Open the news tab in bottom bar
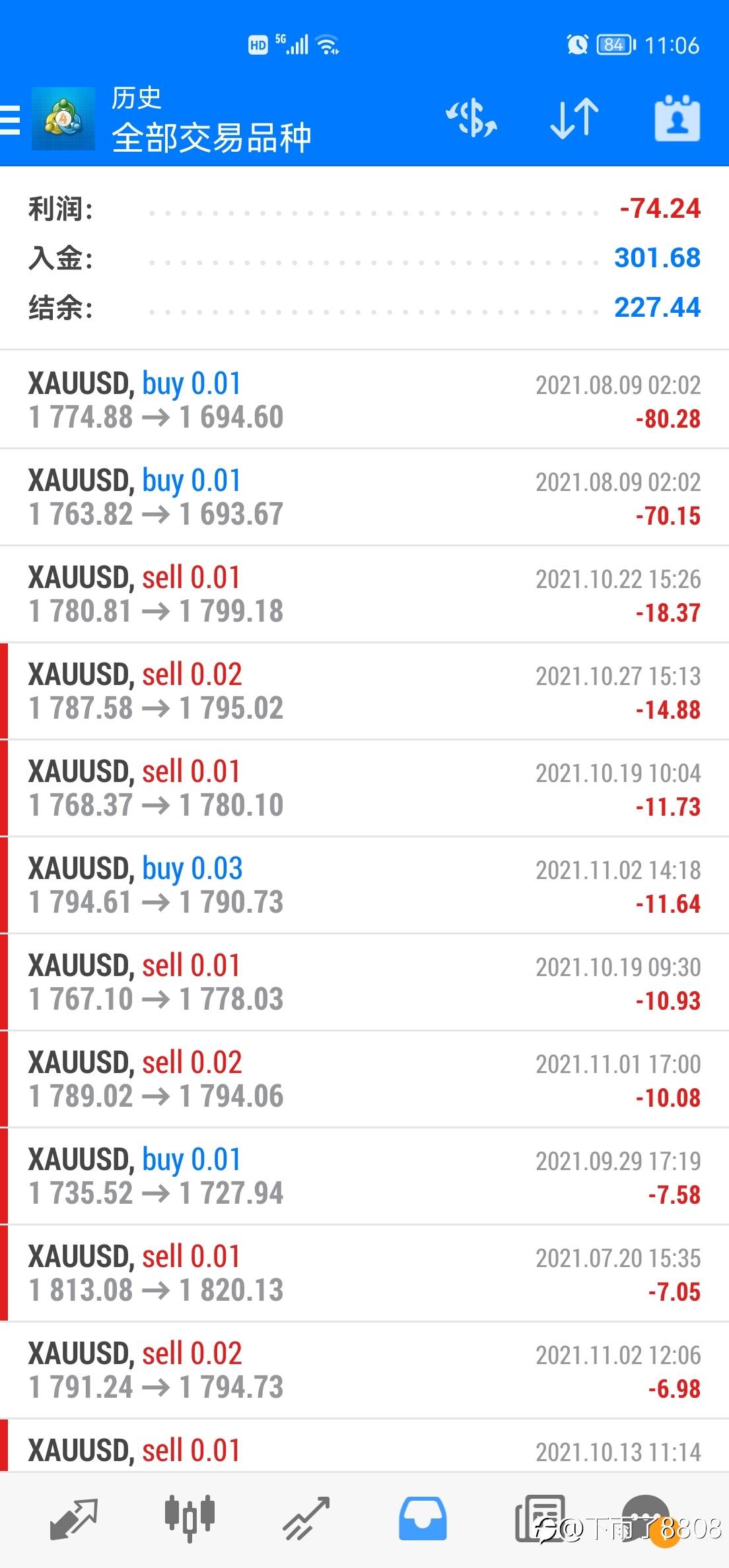The height and width of the screenshot is (1568, 729). (539, 1518)
